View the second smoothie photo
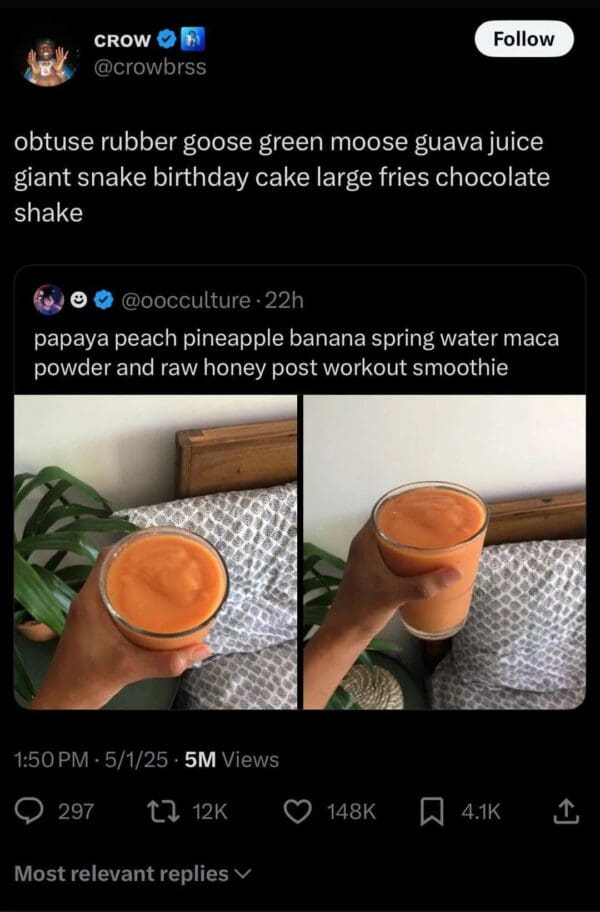Image resolution: width=600 pixels, height=912 pixels. pyautogui.click(x=444, y=552)
